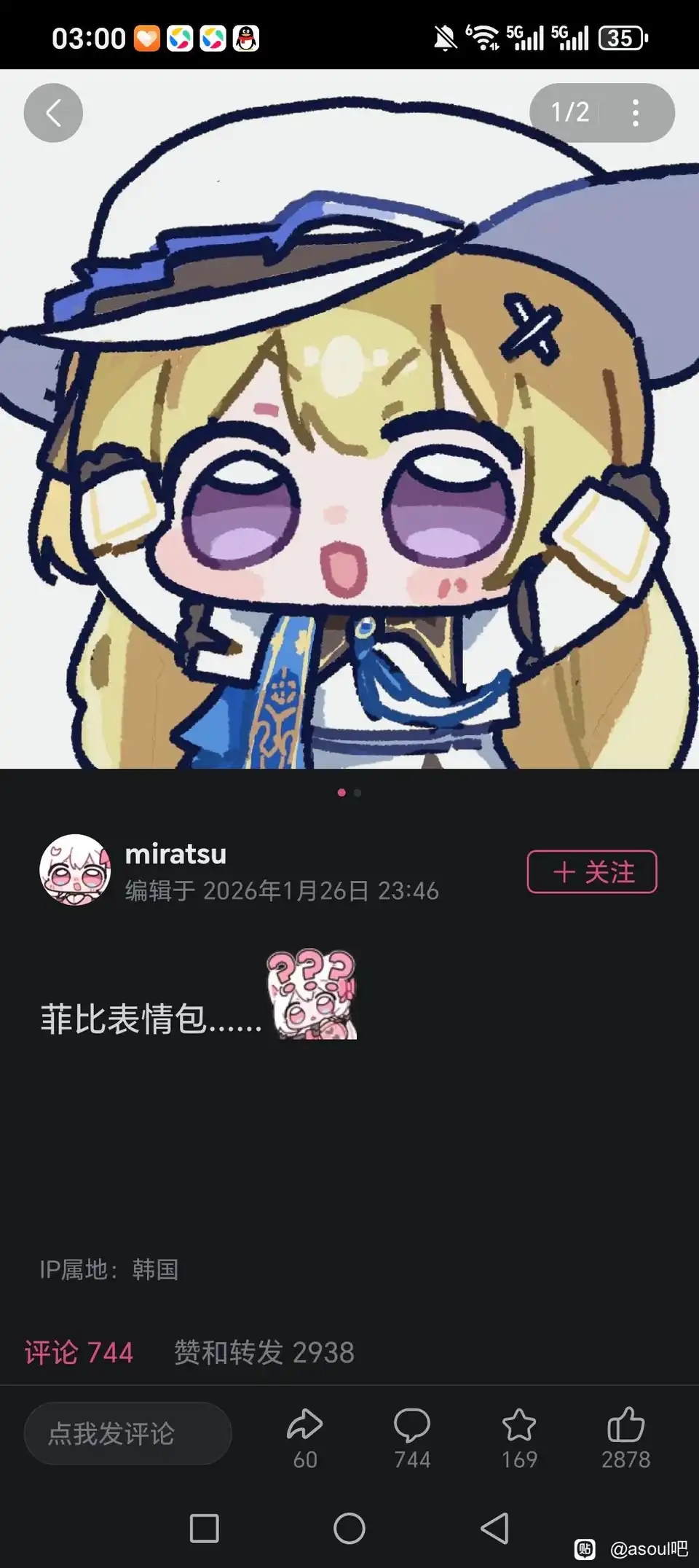The image size is (699, 1568).
Task: Open miratsu's profile avatar
Action: coord(75,870)
